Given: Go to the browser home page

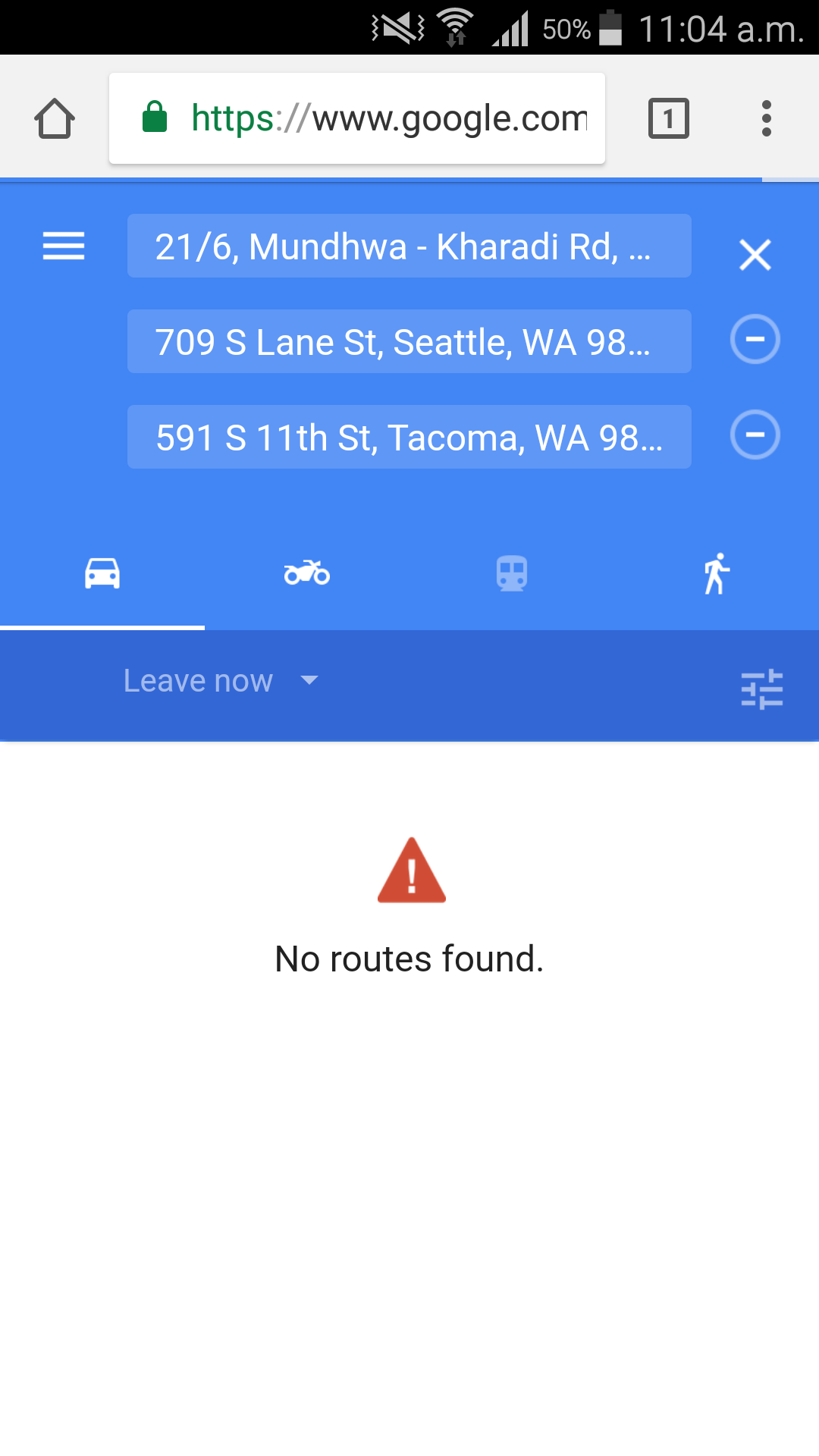Looking at the screenshot, I should pos(55,119).
